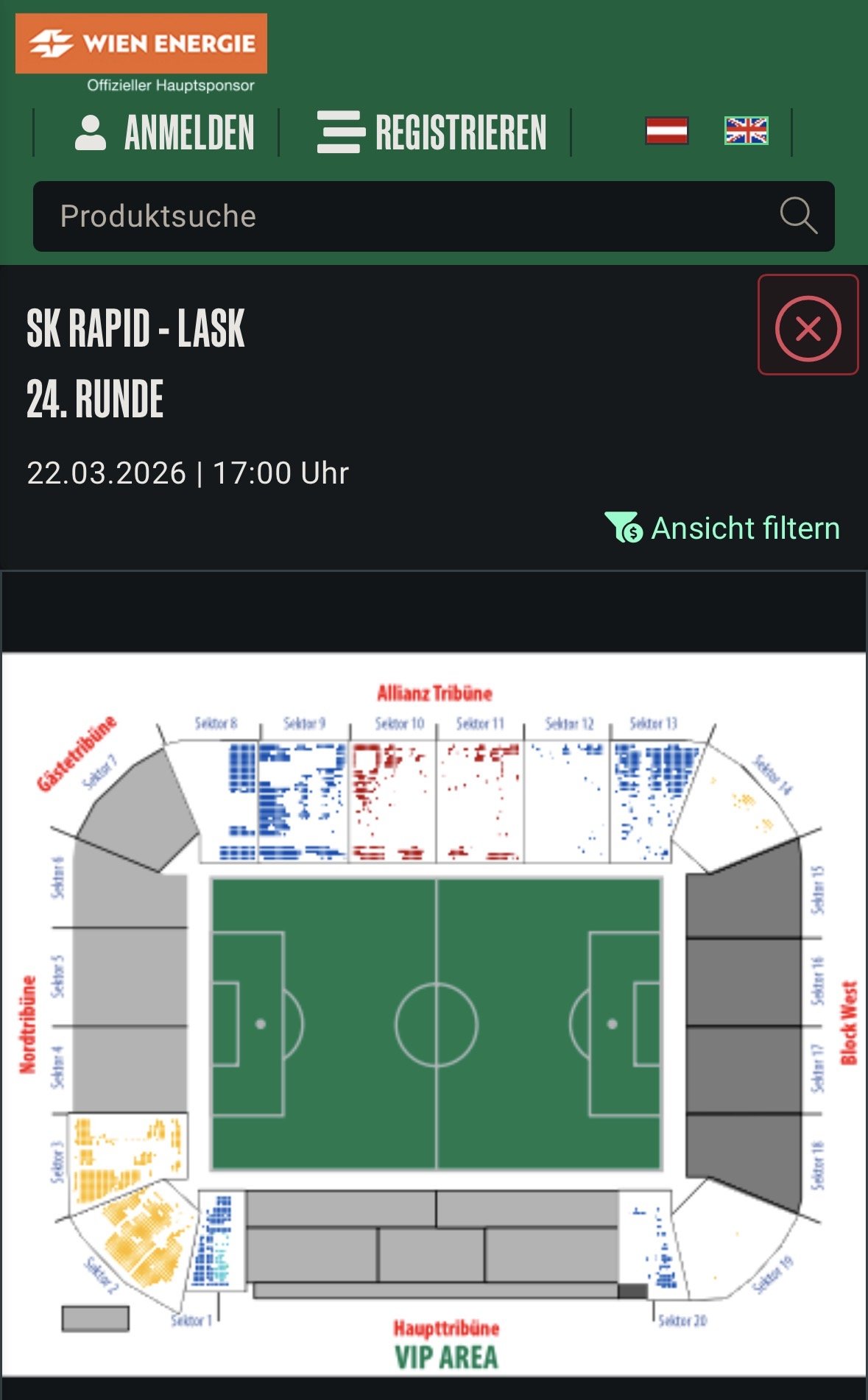Open the Registrieren sign-up page
This screenshot has width=868, height=1400.
(x=431, y=132)
